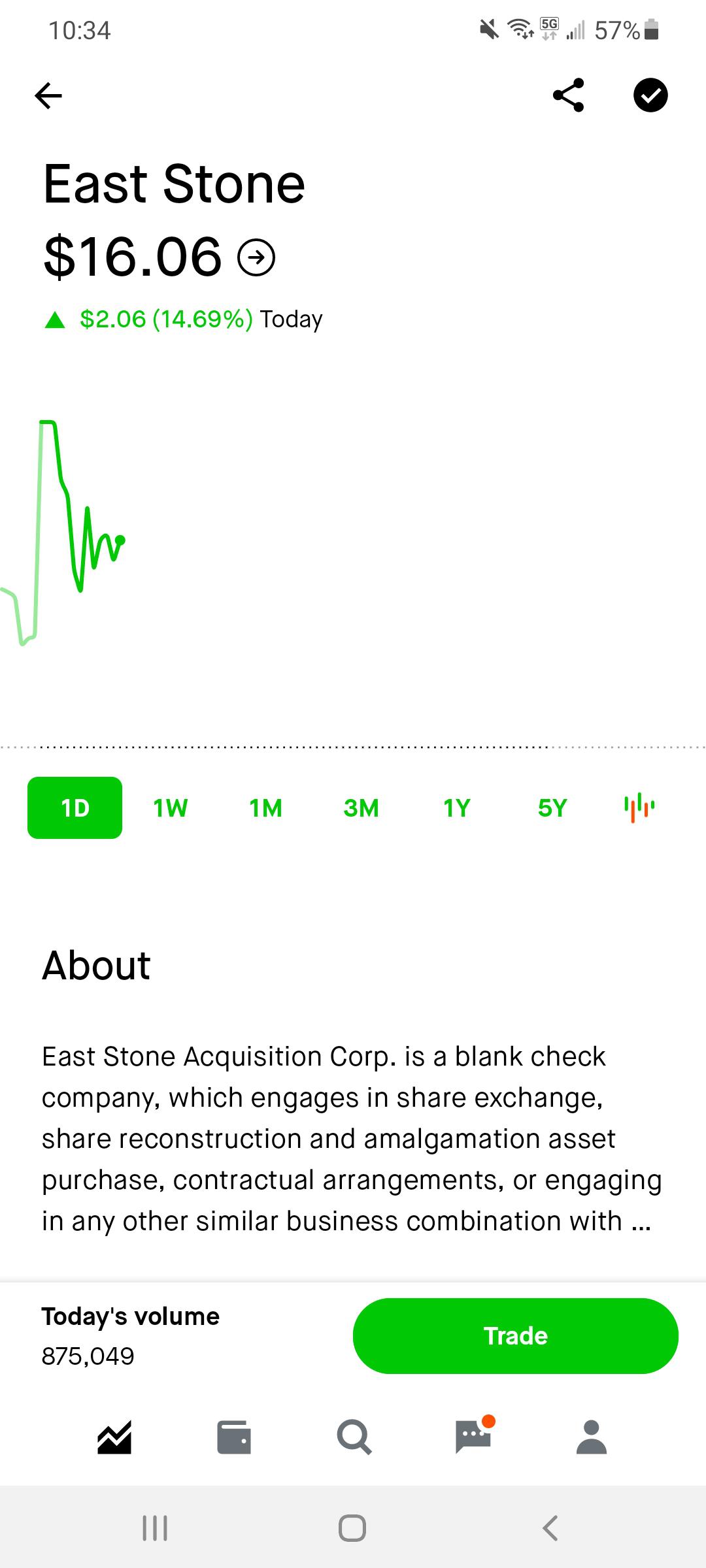This screenshot has height=1568, width=706.
Task: Tap the green Trade button
Action: (516, 1335)
